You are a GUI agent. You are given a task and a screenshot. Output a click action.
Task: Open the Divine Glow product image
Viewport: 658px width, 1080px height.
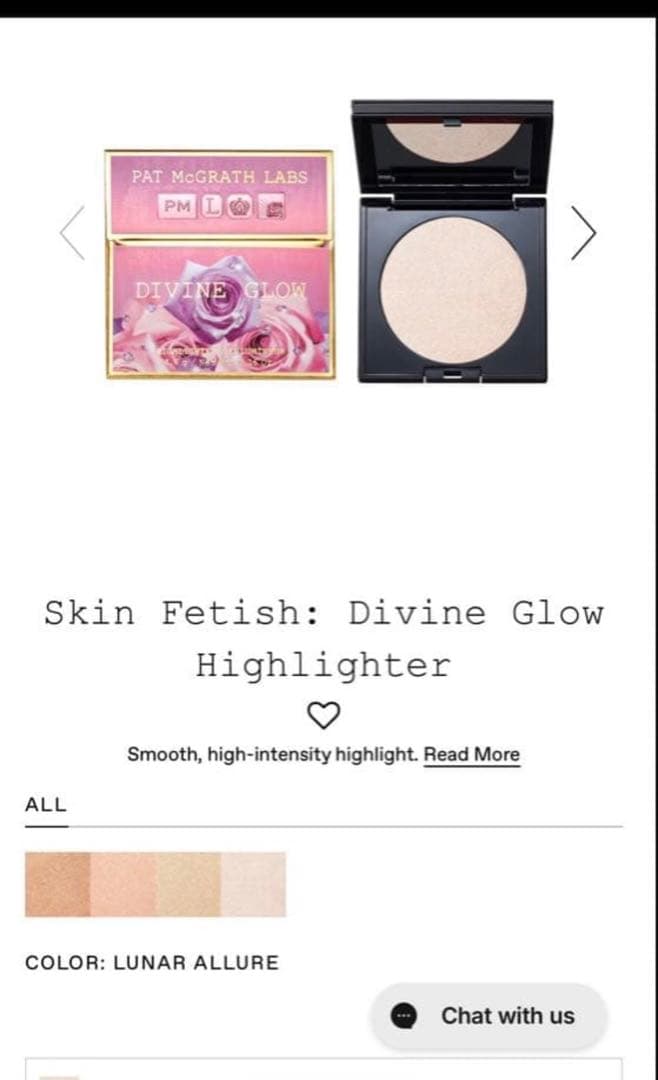pos(330,242)
